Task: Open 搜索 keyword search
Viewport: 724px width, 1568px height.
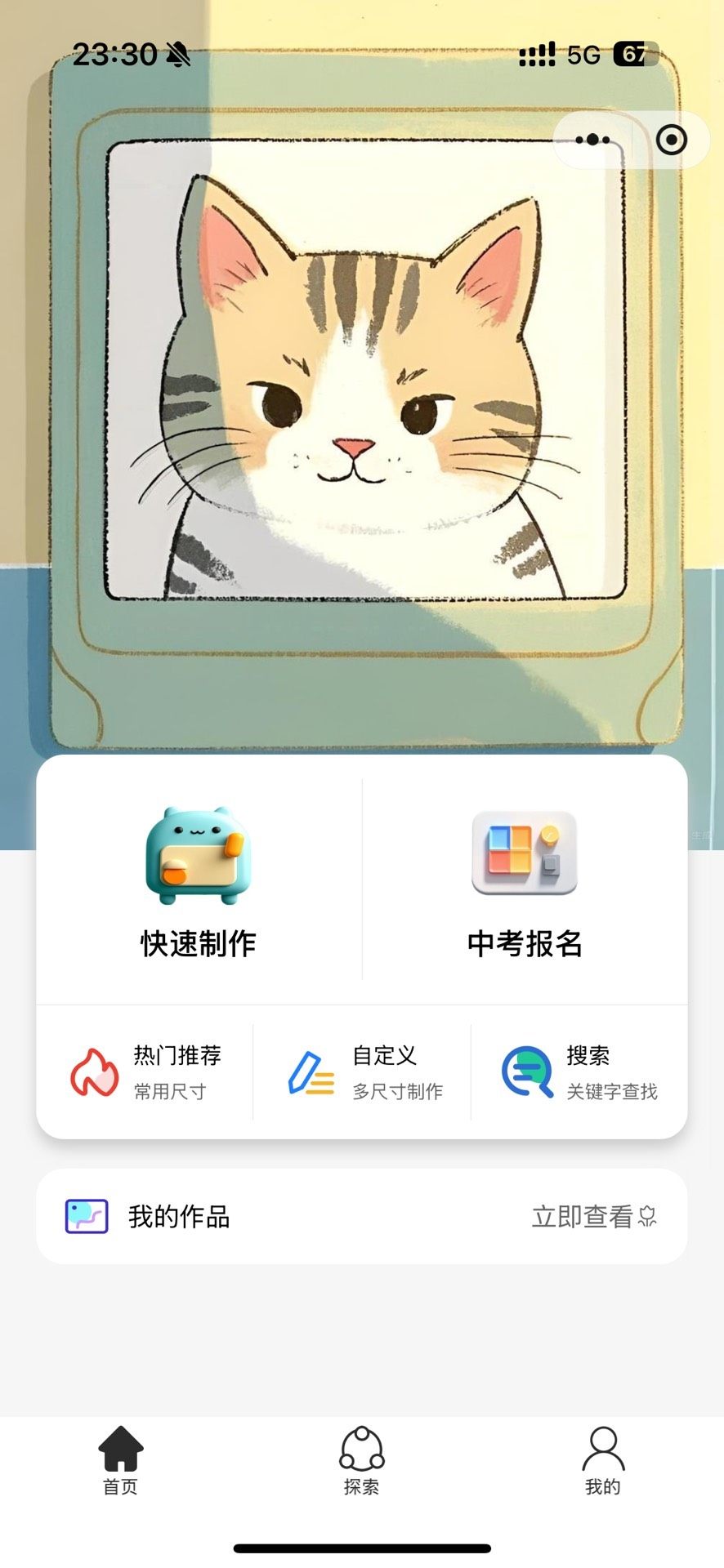Action: coord(579,1072)
